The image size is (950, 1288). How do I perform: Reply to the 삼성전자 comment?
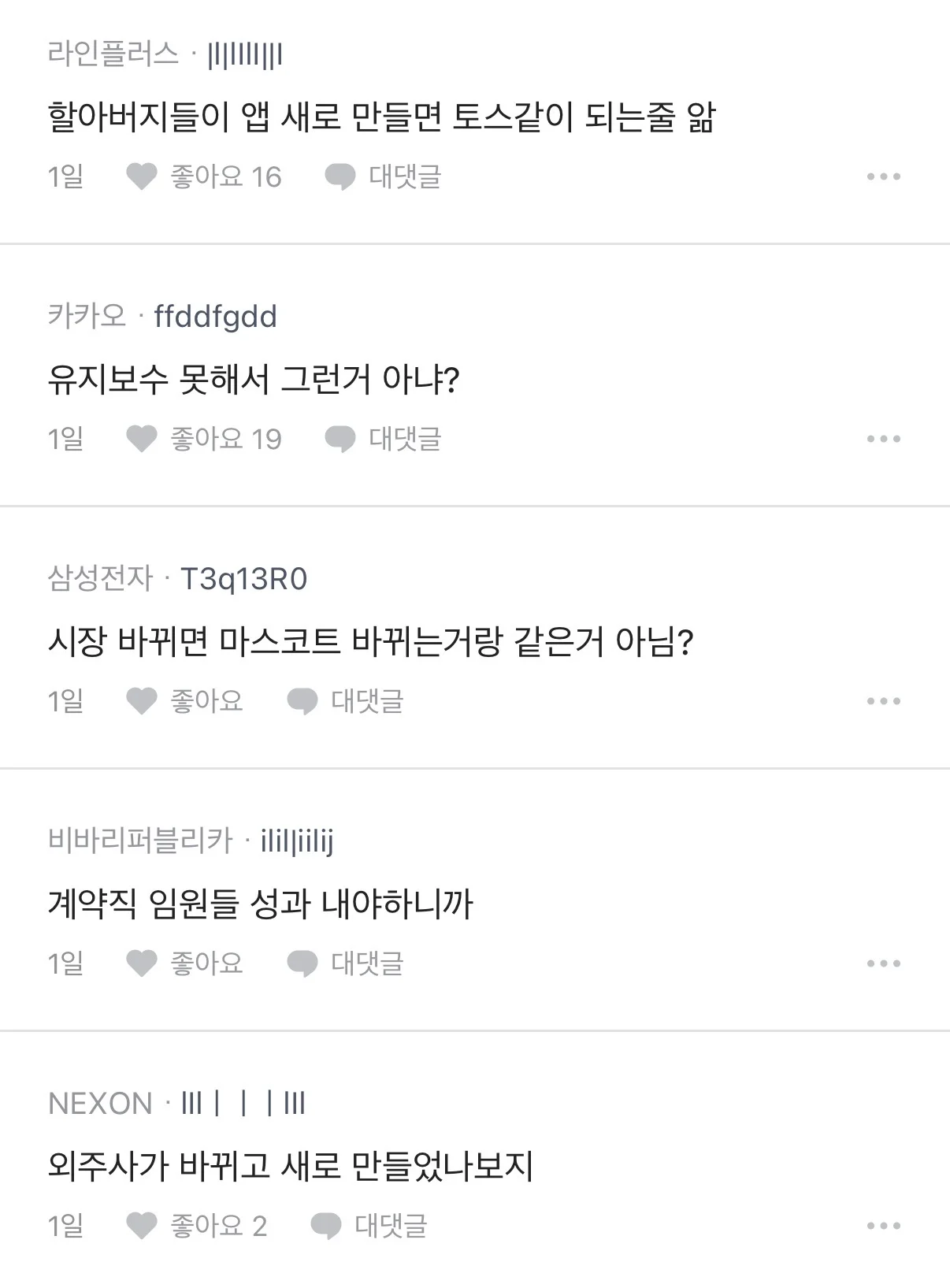[346, 701]
